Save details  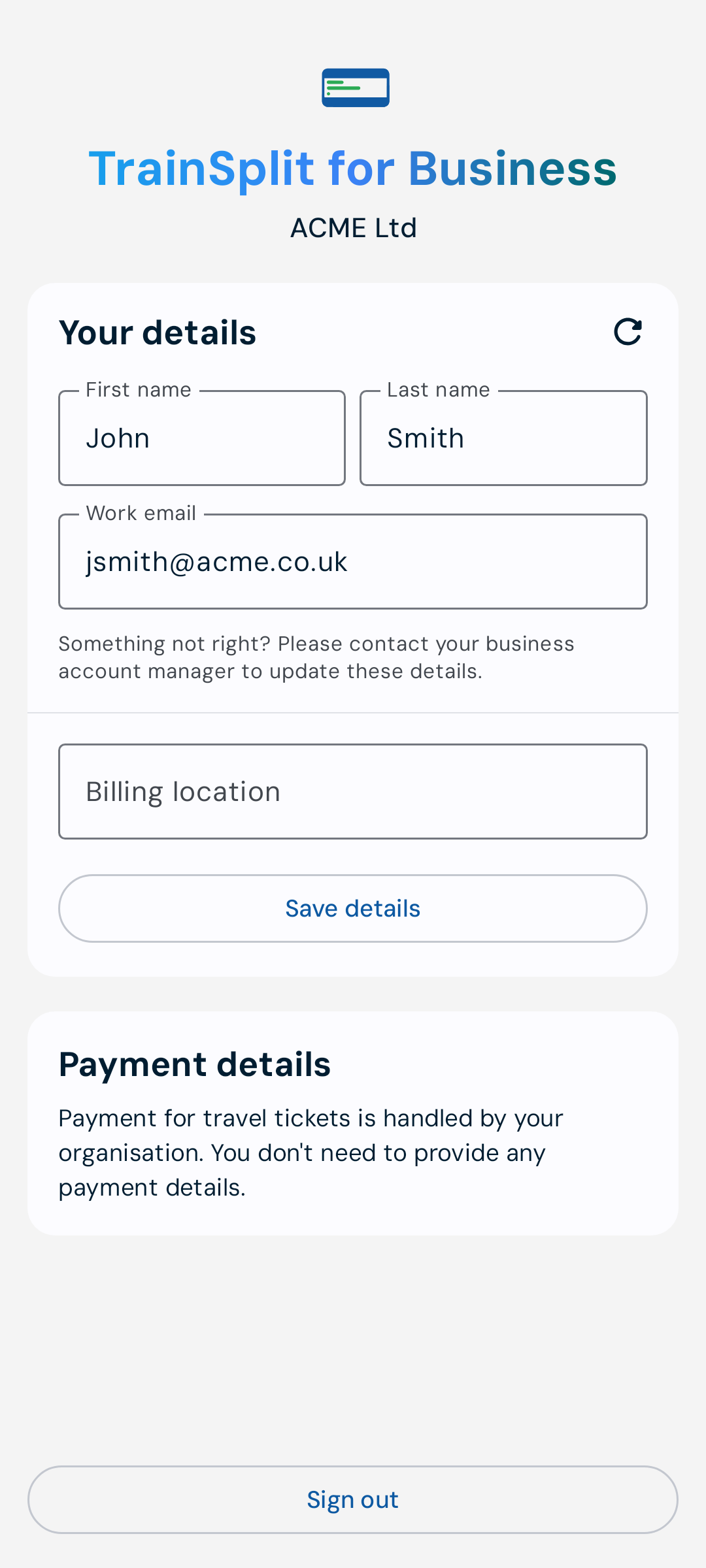point(353,909)
